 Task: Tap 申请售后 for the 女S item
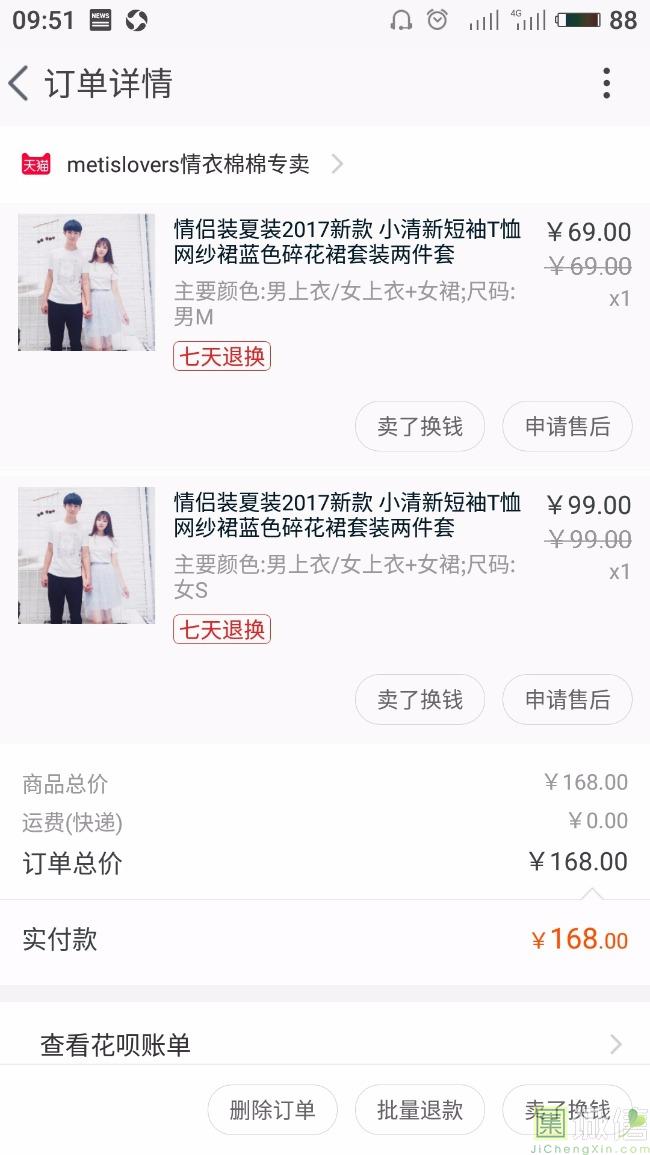567,700
